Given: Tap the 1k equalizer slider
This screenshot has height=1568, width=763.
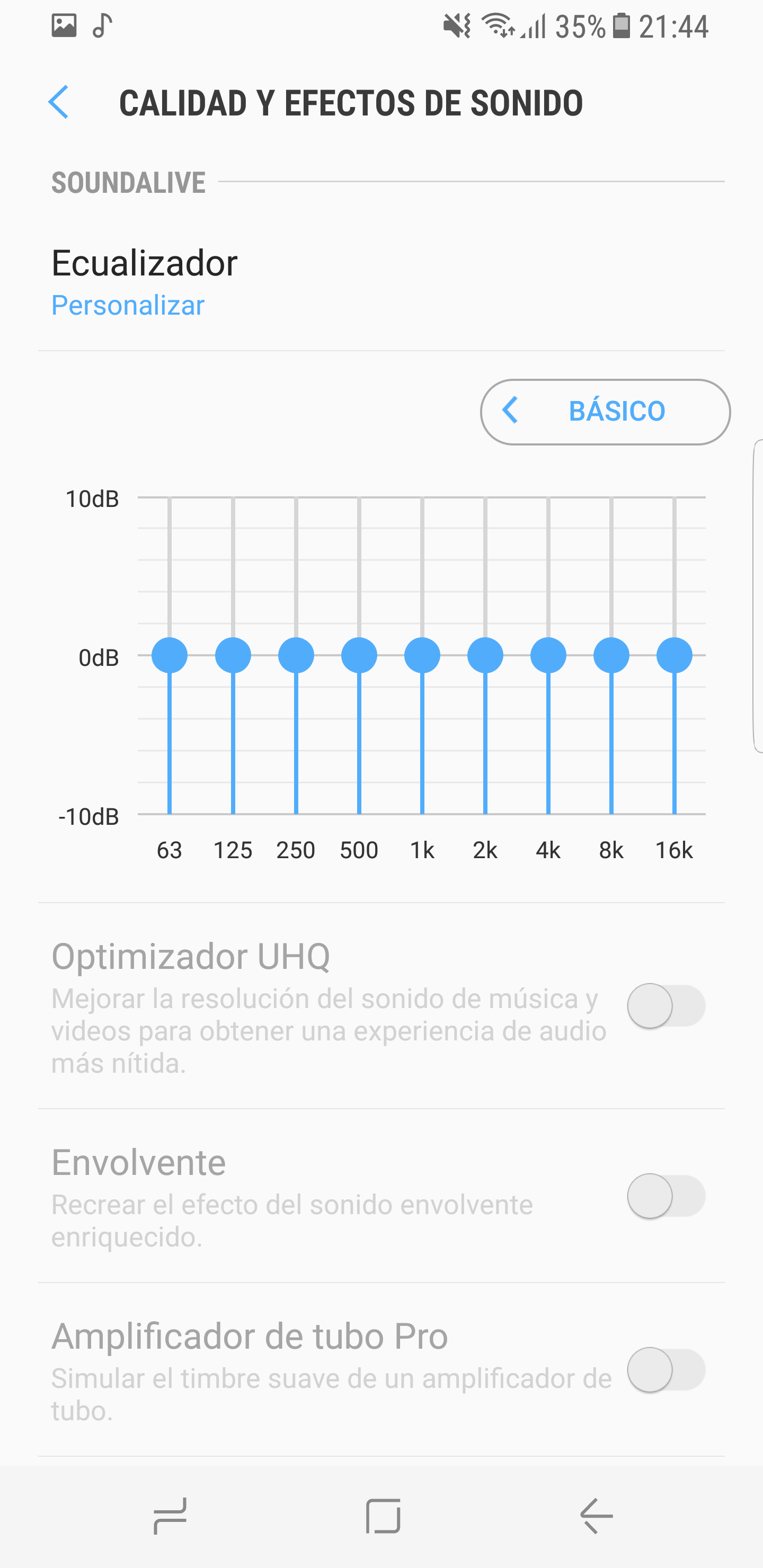Looking at the screenshot, I should 422,656.
